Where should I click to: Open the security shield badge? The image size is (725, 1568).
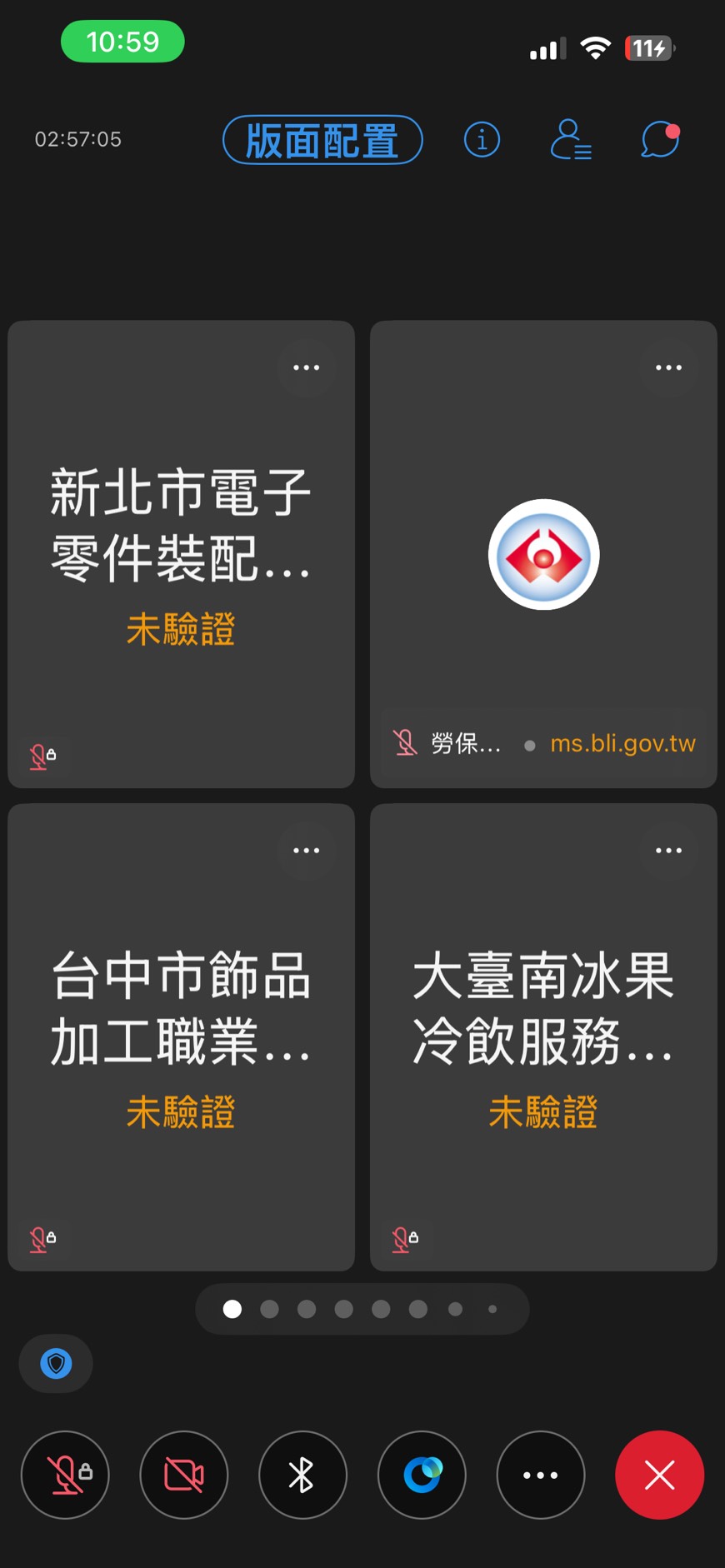56,1364
